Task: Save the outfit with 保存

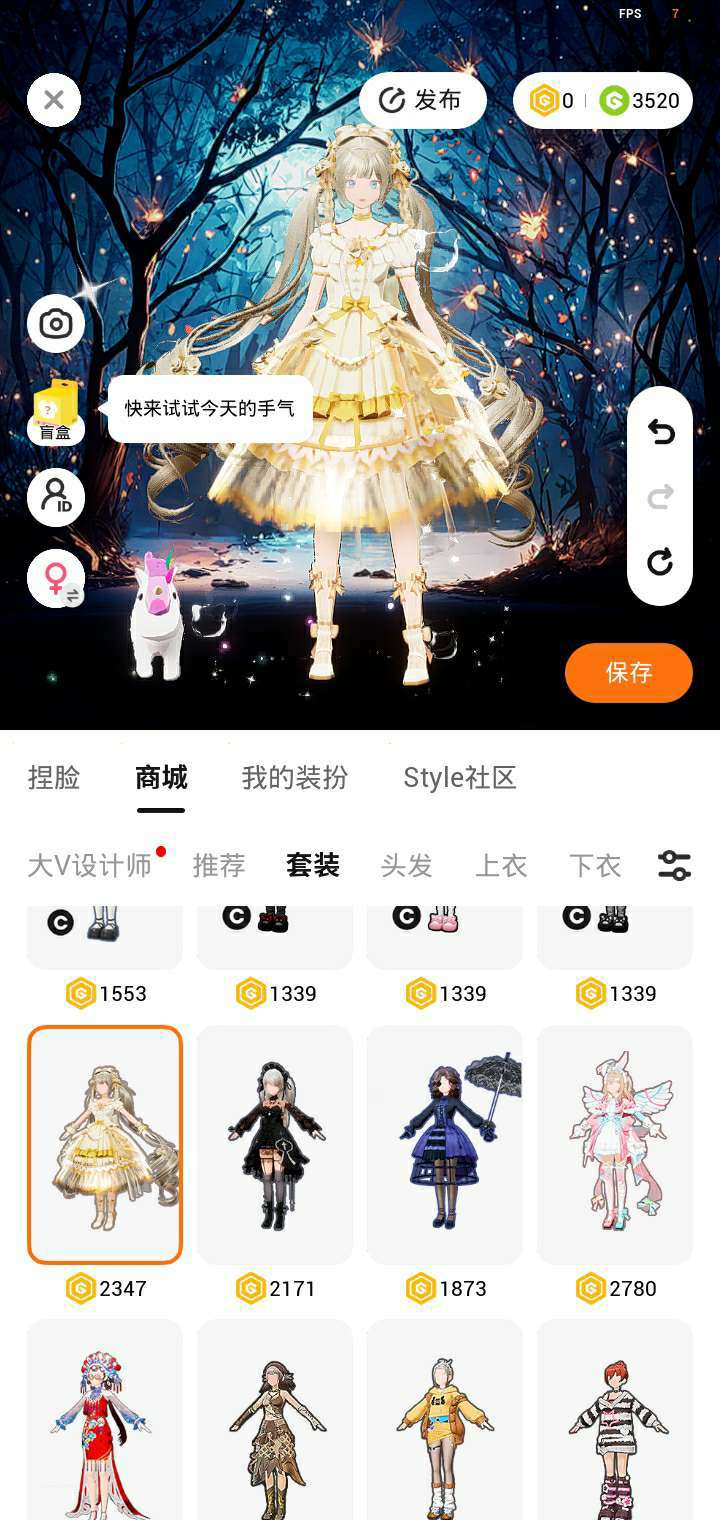Action: (x=629, y=673)
